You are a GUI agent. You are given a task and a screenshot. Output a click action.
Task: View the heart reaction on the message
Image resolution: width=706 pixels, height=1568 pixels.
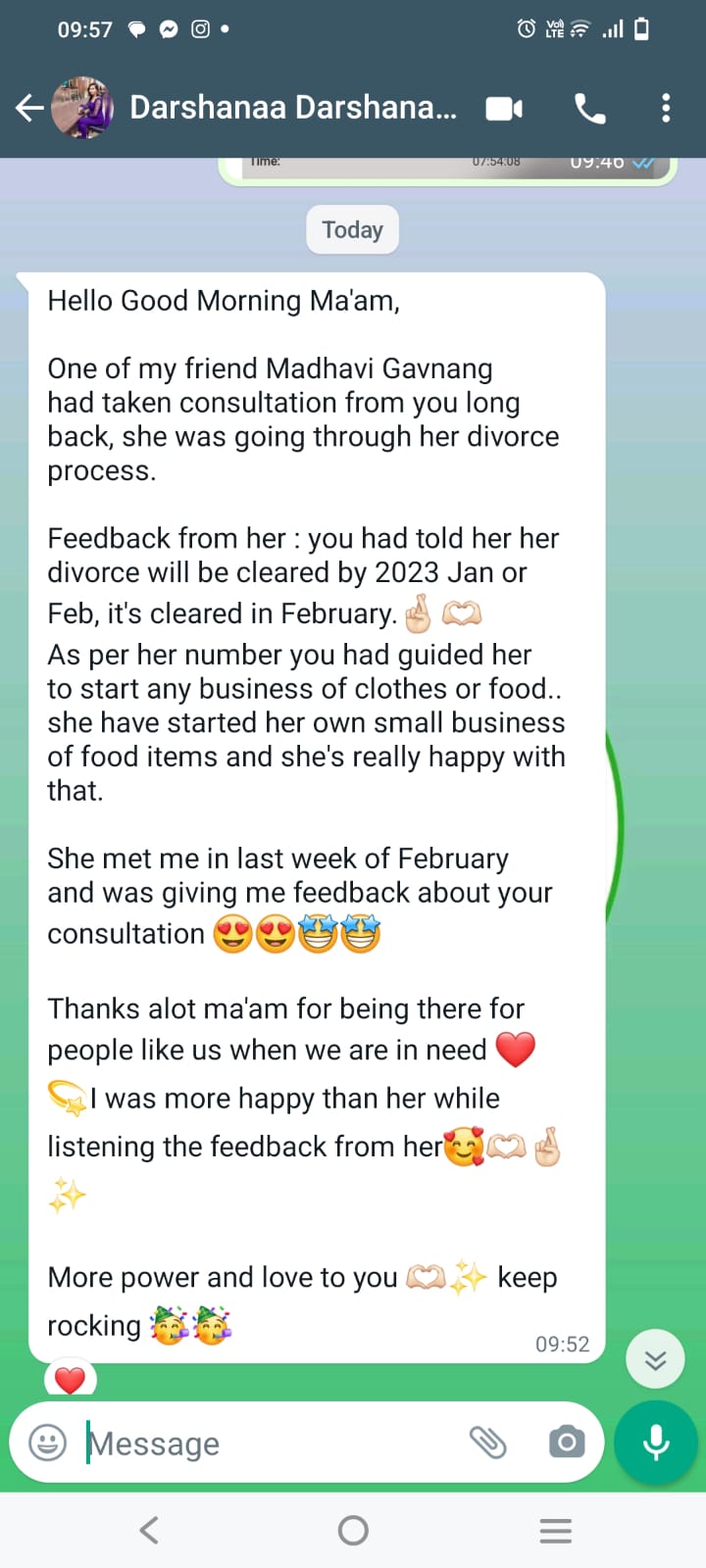70,1380
